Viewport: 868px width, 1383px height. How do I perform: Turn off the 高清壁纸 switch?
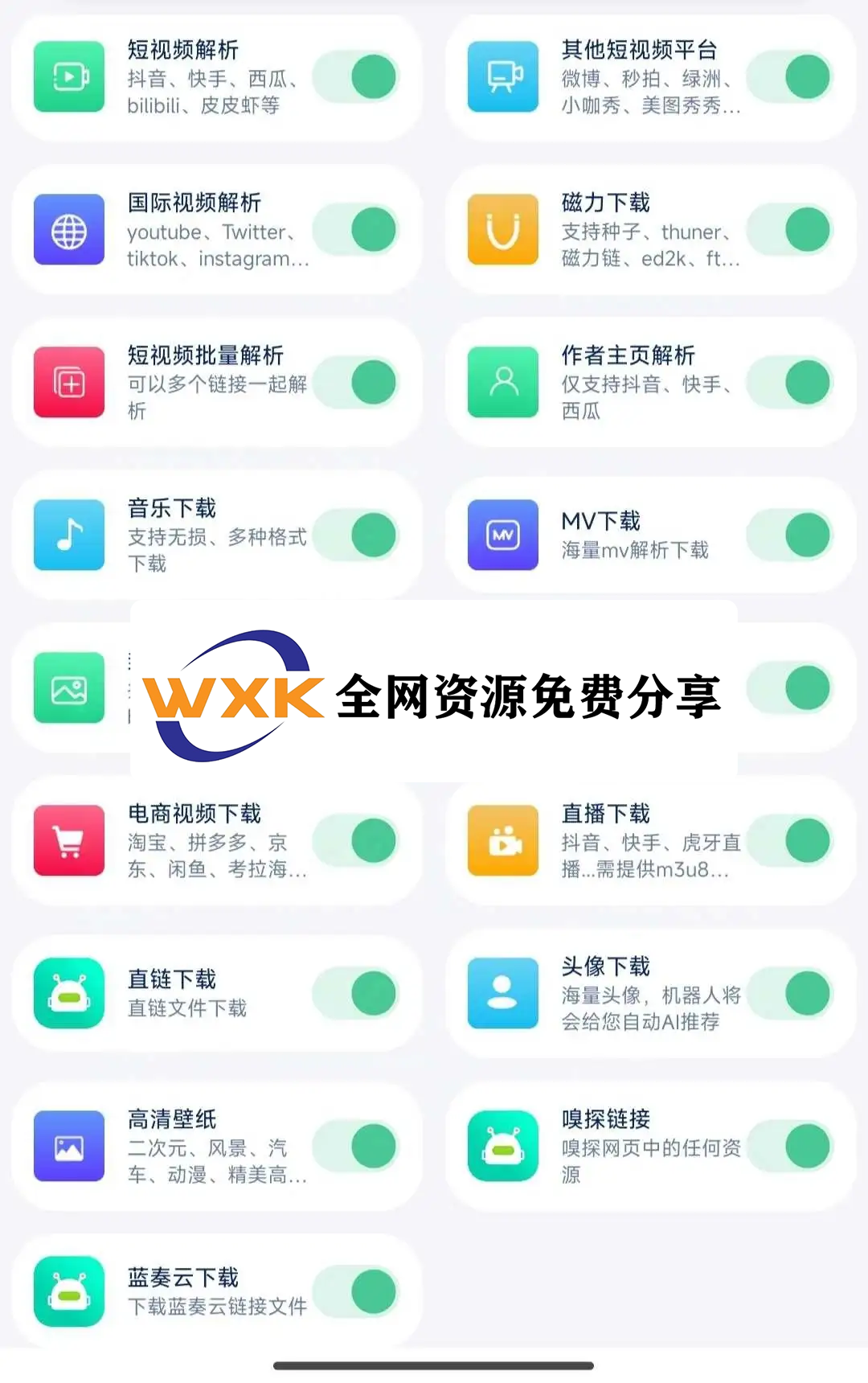coord(357,1147)
